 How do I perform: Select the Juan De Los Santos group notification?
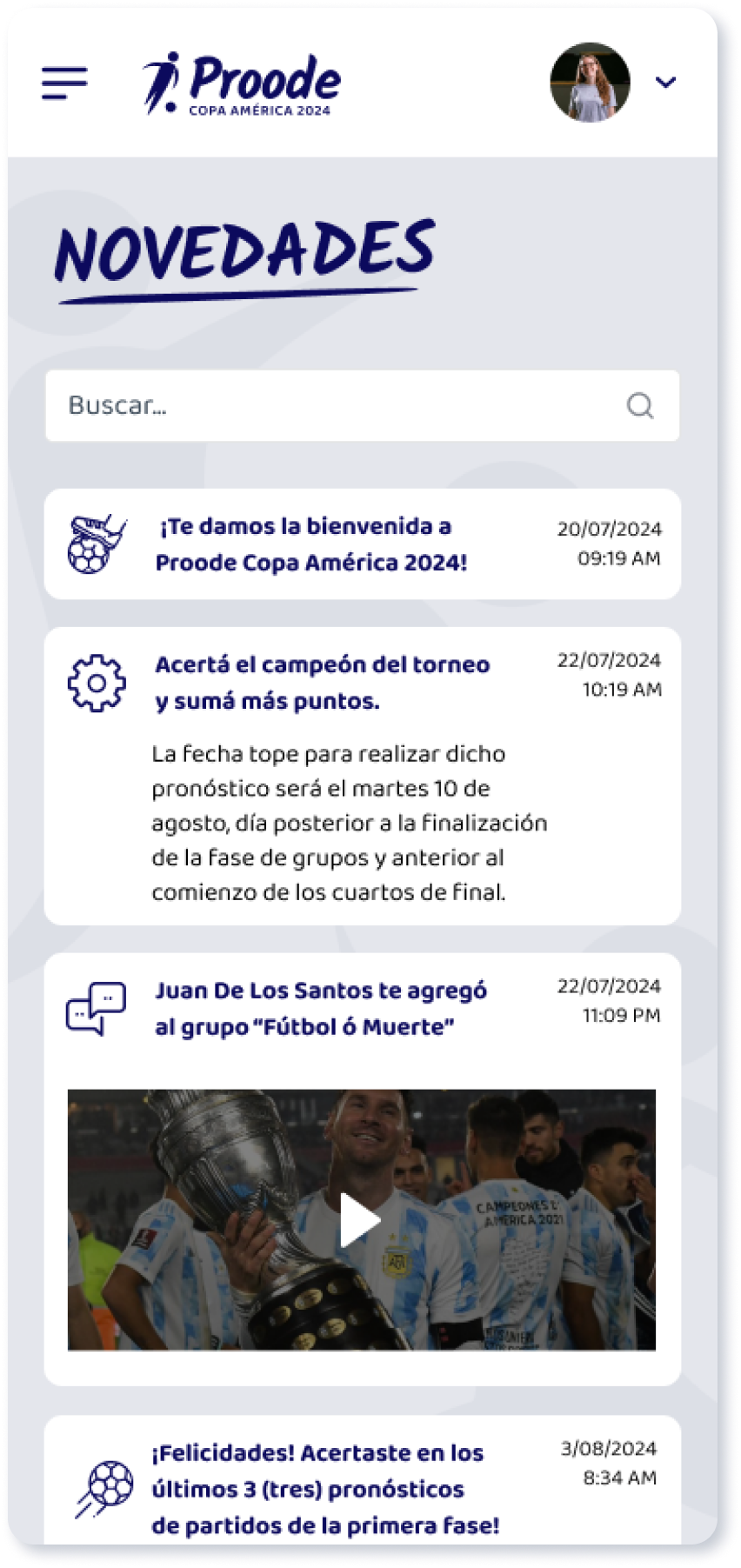320,1009
